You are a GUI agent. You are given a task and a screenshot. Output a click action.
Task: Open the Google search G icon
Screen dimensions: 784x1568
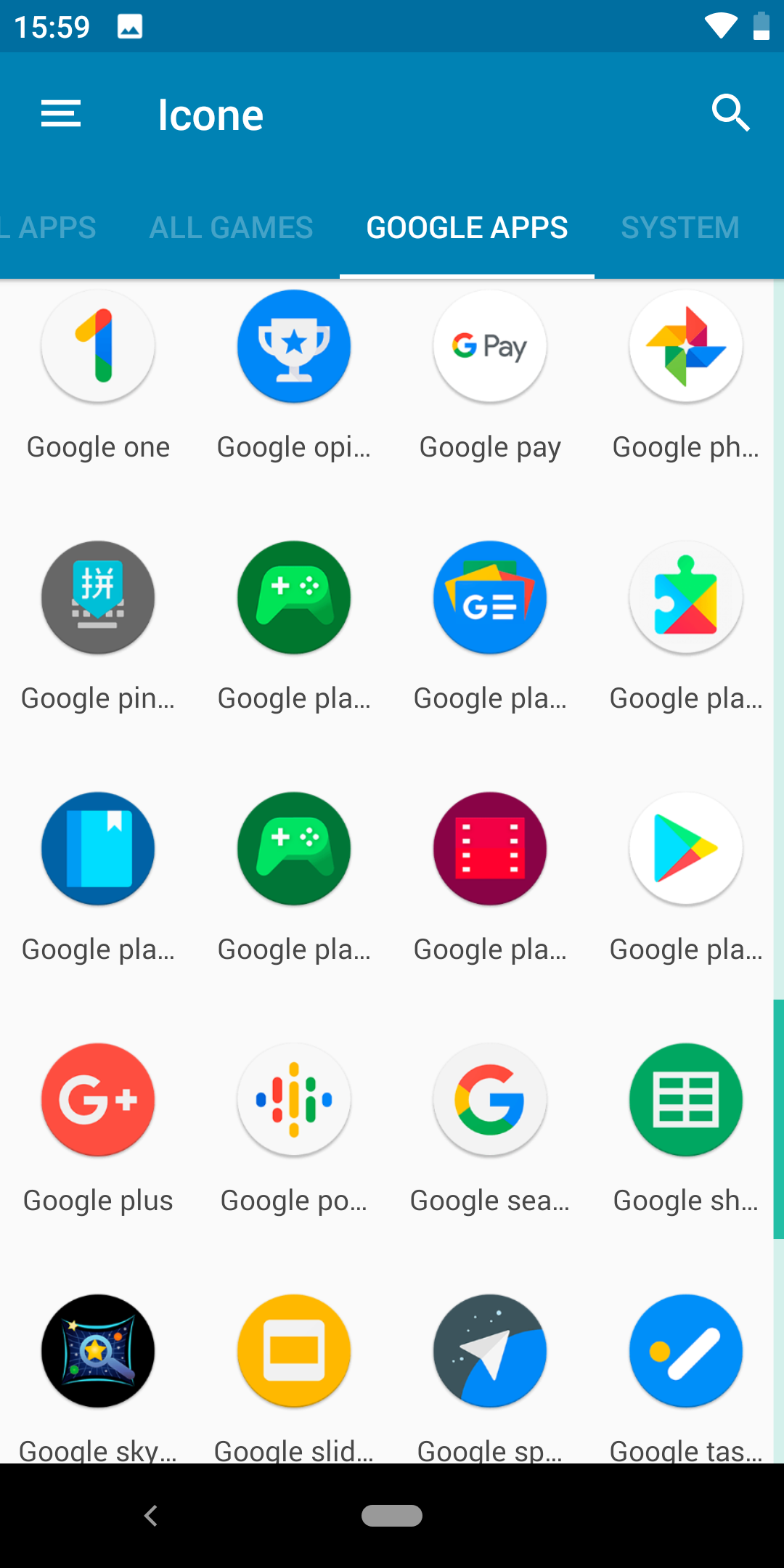(490, 1100)
